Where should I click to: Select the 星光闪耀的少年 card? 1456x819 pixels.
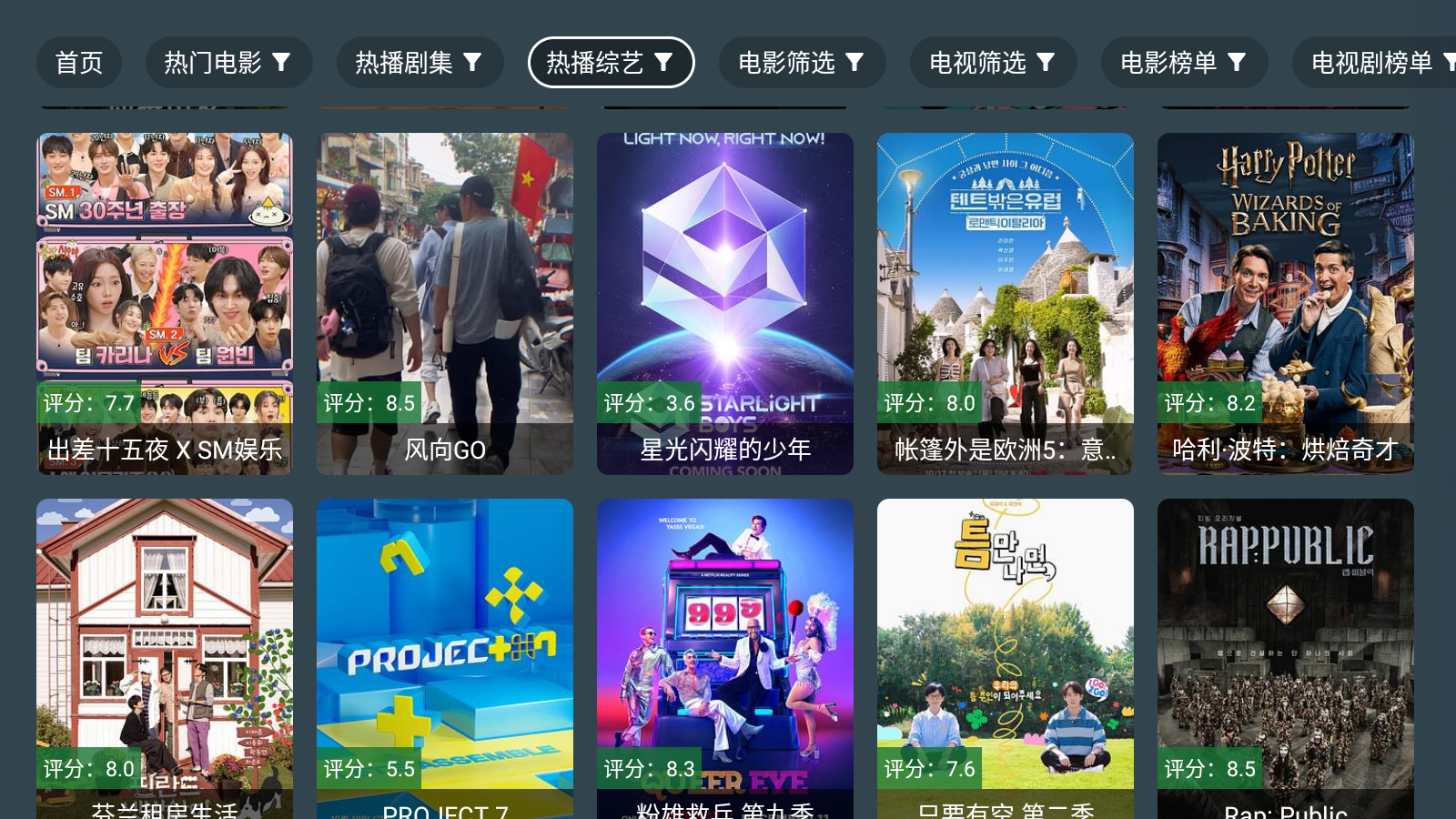click(x=725, y=304)
